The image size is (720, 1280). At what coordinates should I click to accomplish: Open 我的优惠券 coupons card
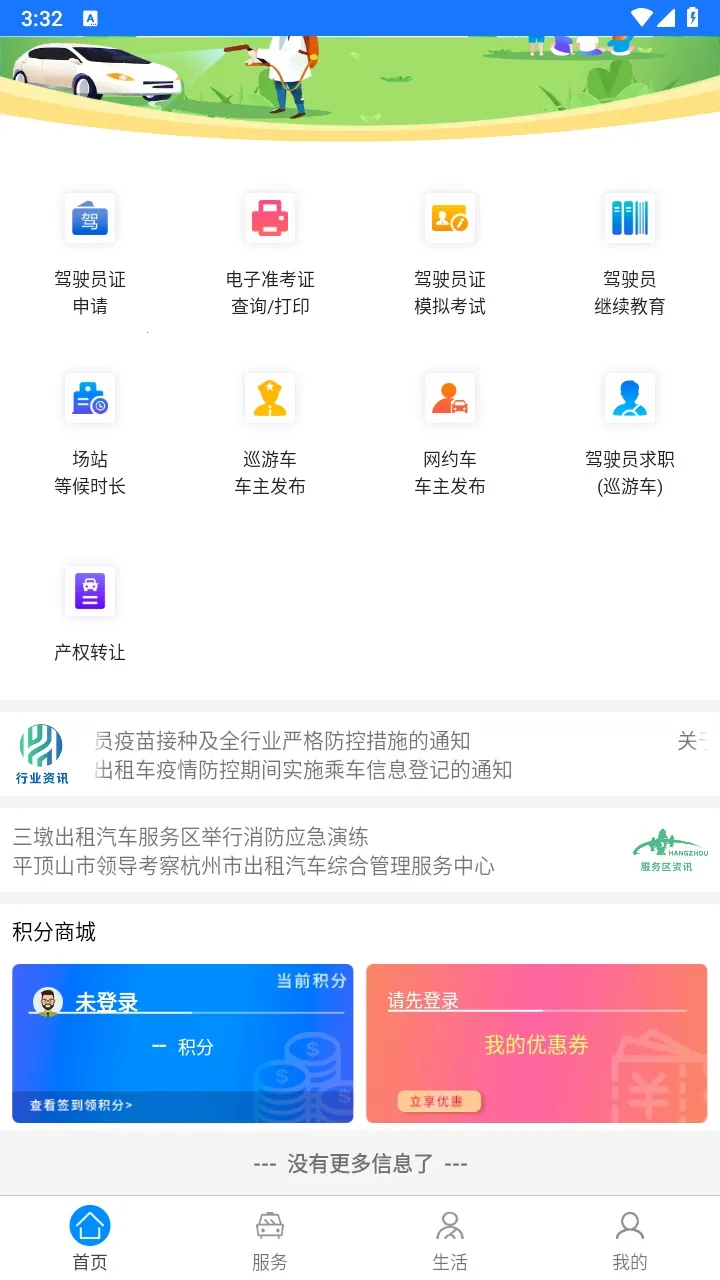click(x=537, y=1043)
